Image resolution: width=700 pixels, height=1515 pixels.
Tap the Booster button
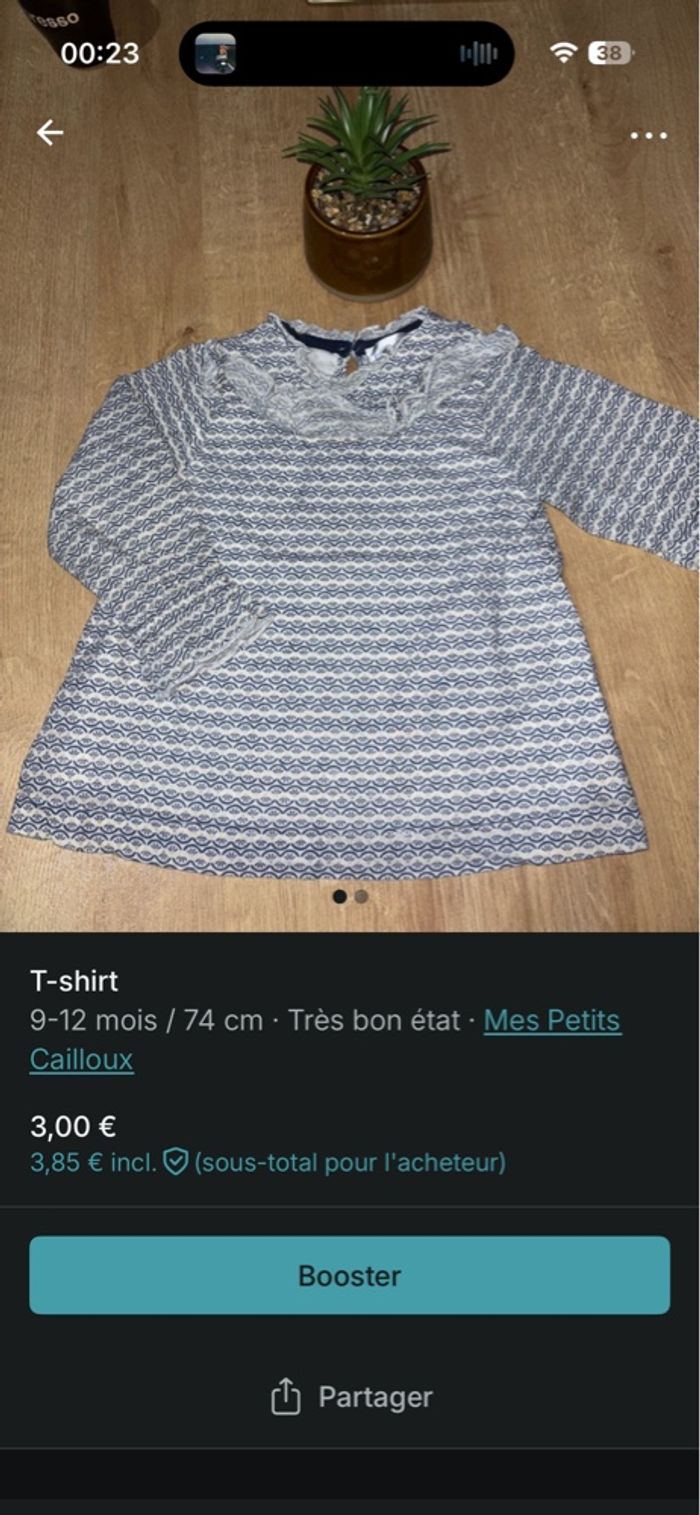[x=349, y=1275]
